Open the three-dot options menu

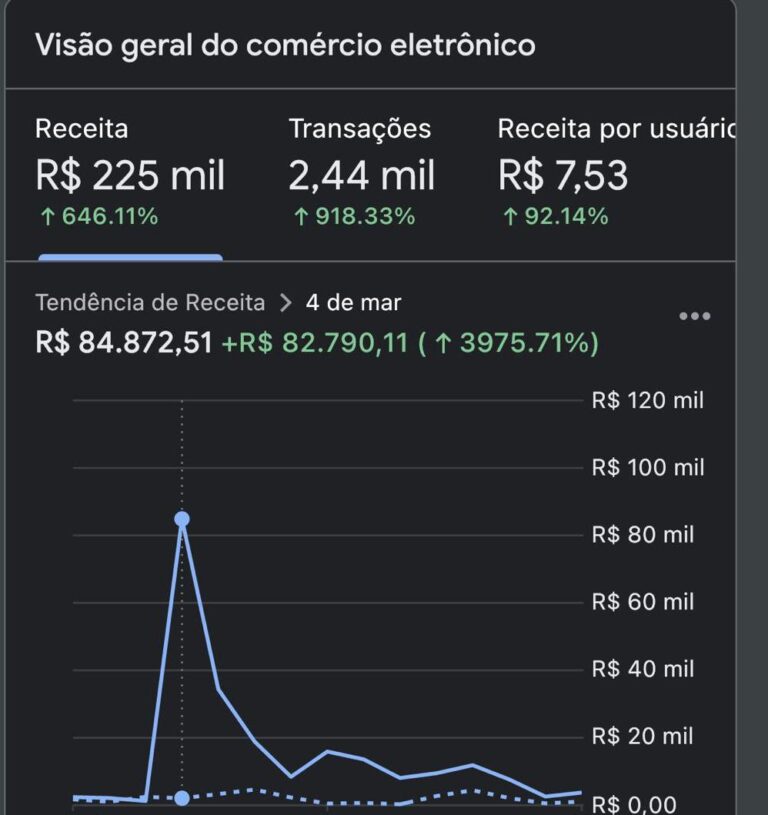tap(694, 316)
